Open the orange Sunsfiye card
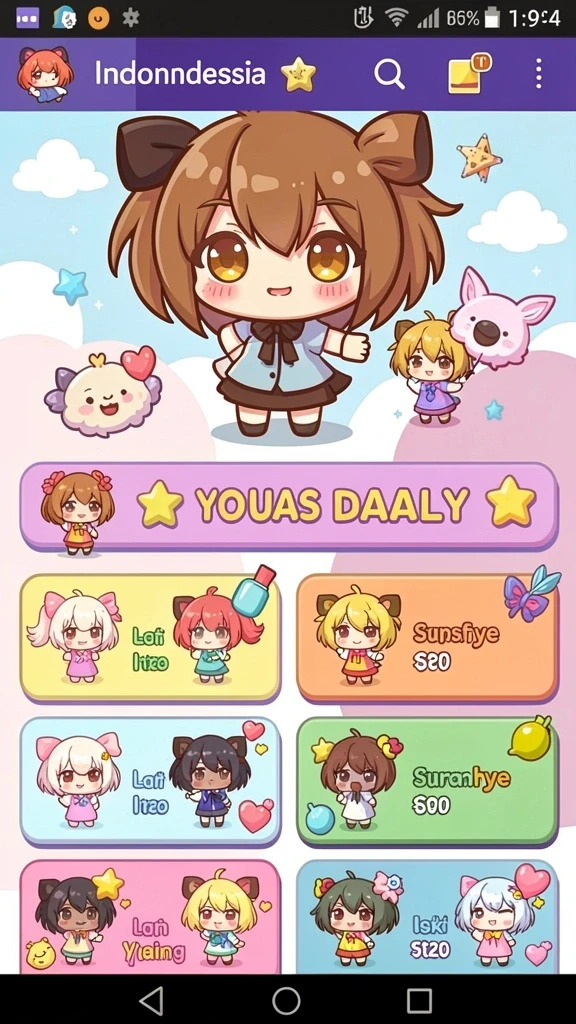Viewport: 576px width, 1024px height. pyautogui.click(x=428, y=637)
